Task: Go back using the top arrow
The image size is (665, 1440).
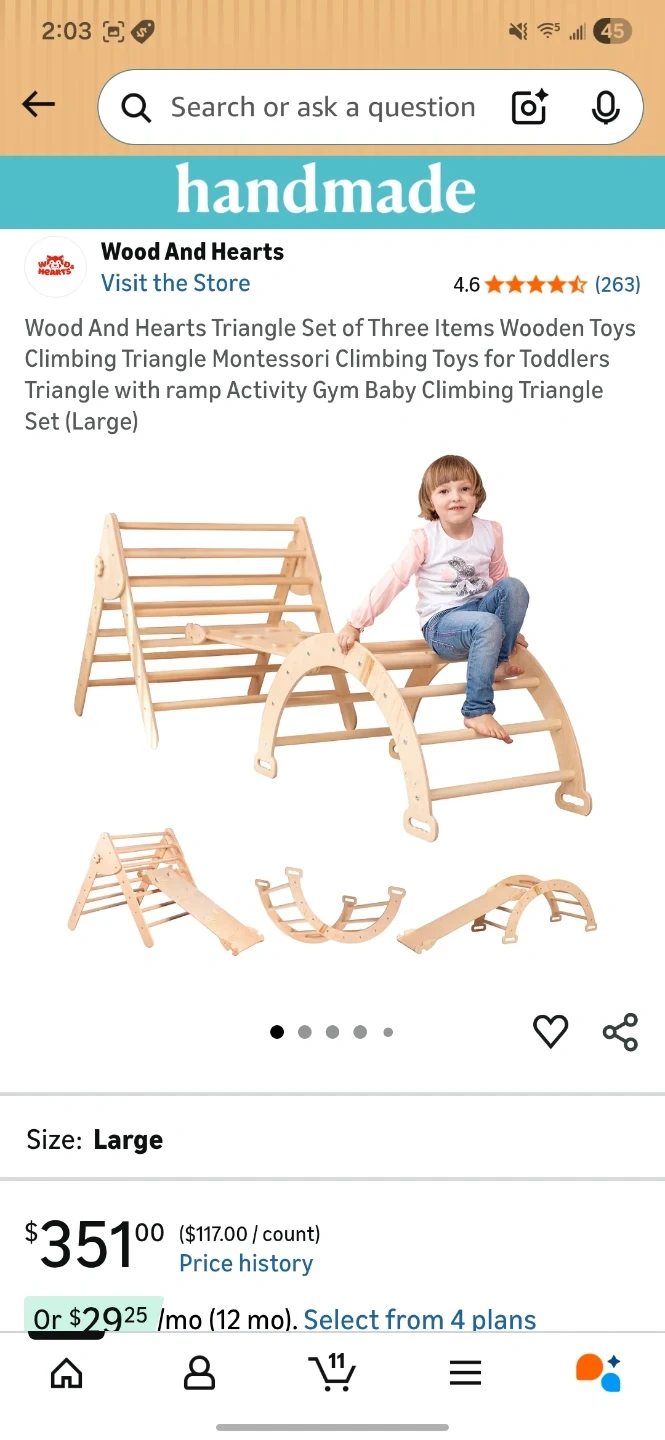Action: pyautogui.click(x=38, y=105)
